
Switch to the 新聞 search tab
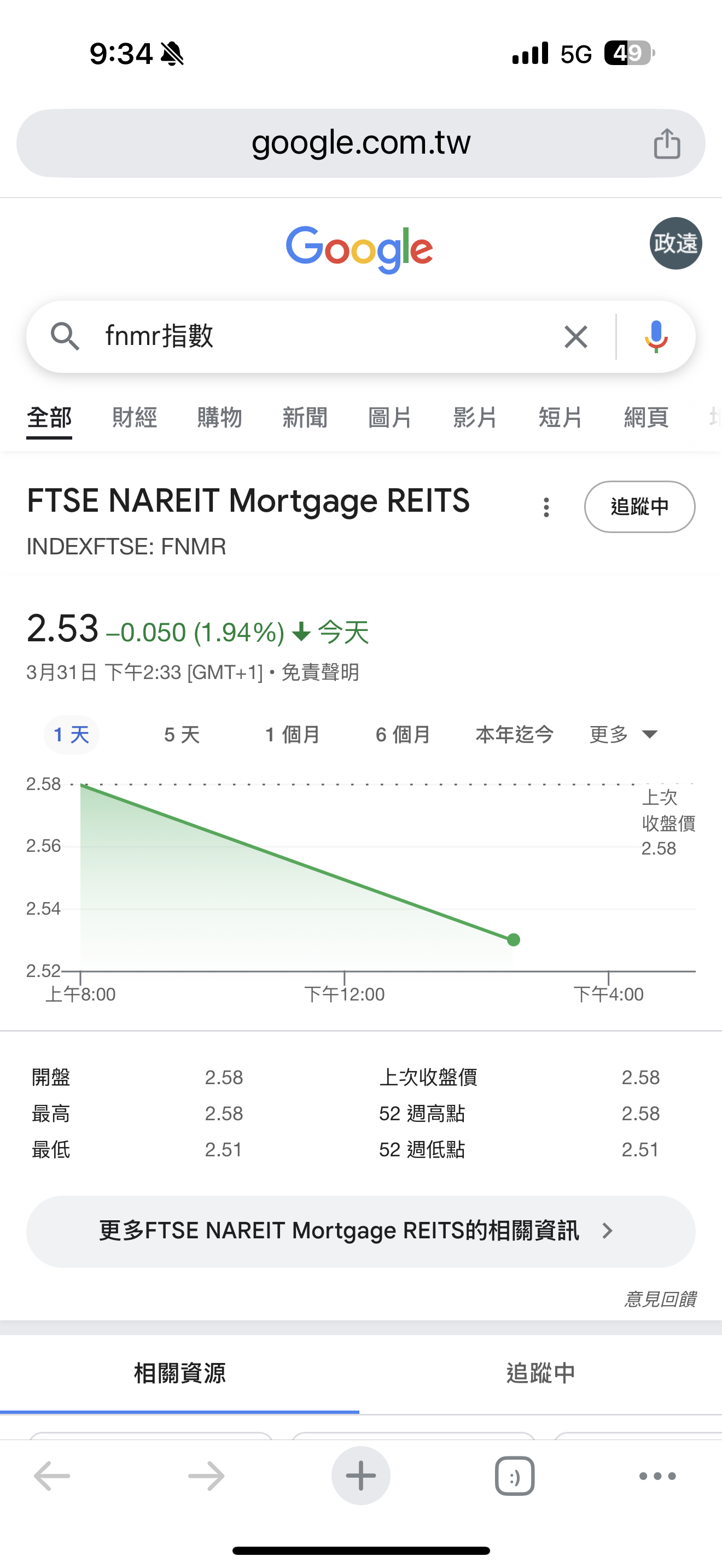point(305,418)
